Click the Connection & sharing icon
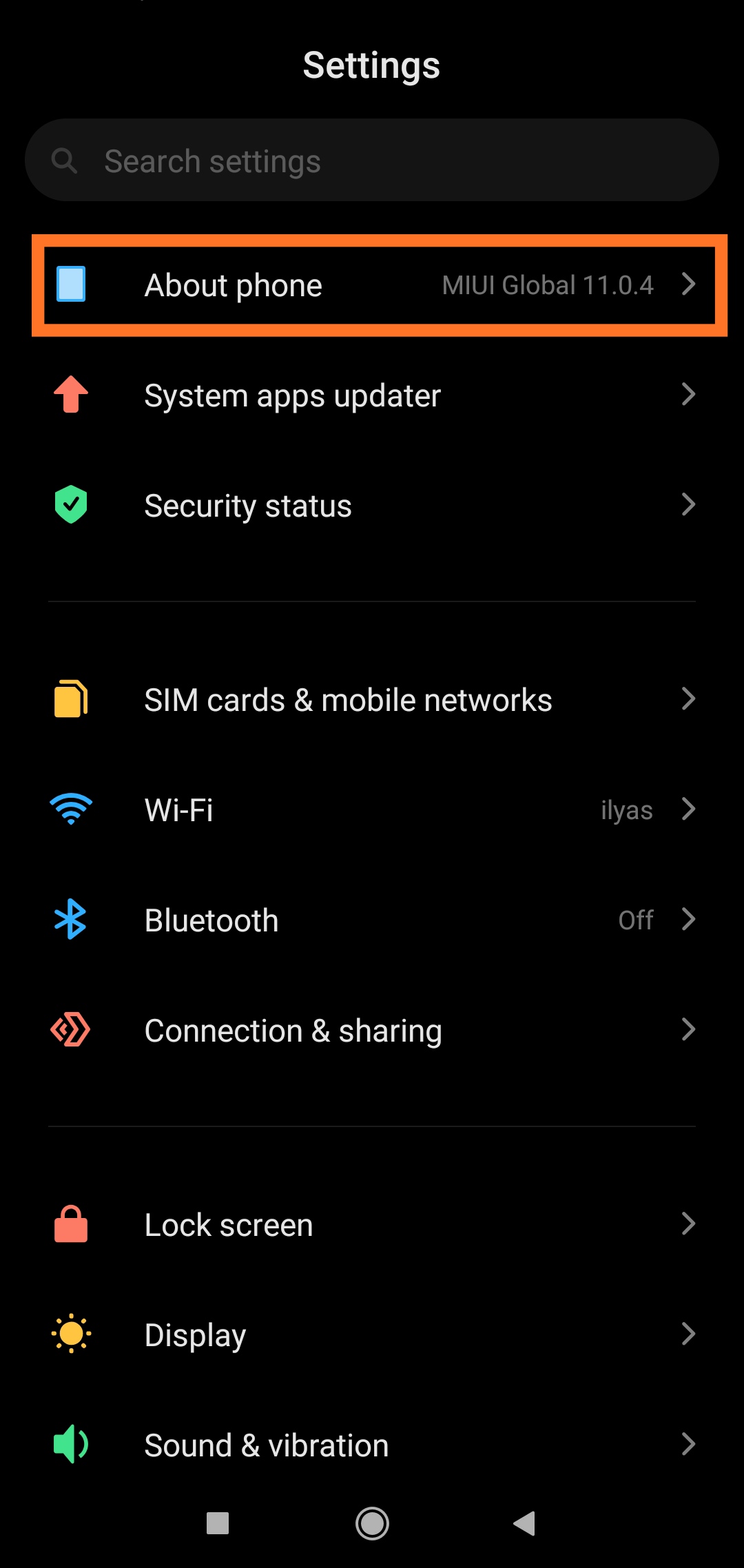The image size is (744, 1568). (70, 1029)
